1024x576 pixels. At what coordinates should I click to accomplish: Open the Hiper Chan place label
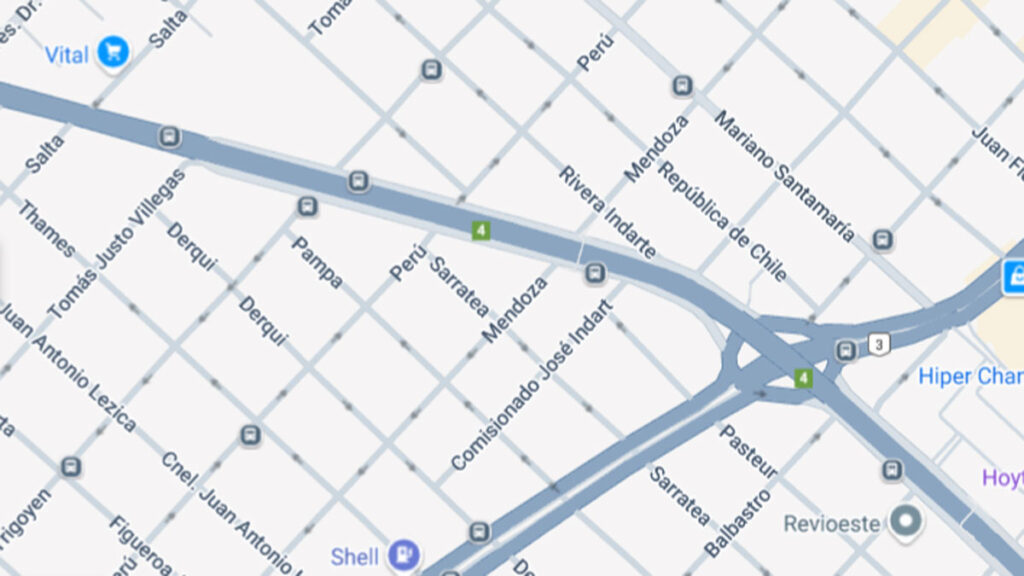pyautogui.click(x=970, y=377)
